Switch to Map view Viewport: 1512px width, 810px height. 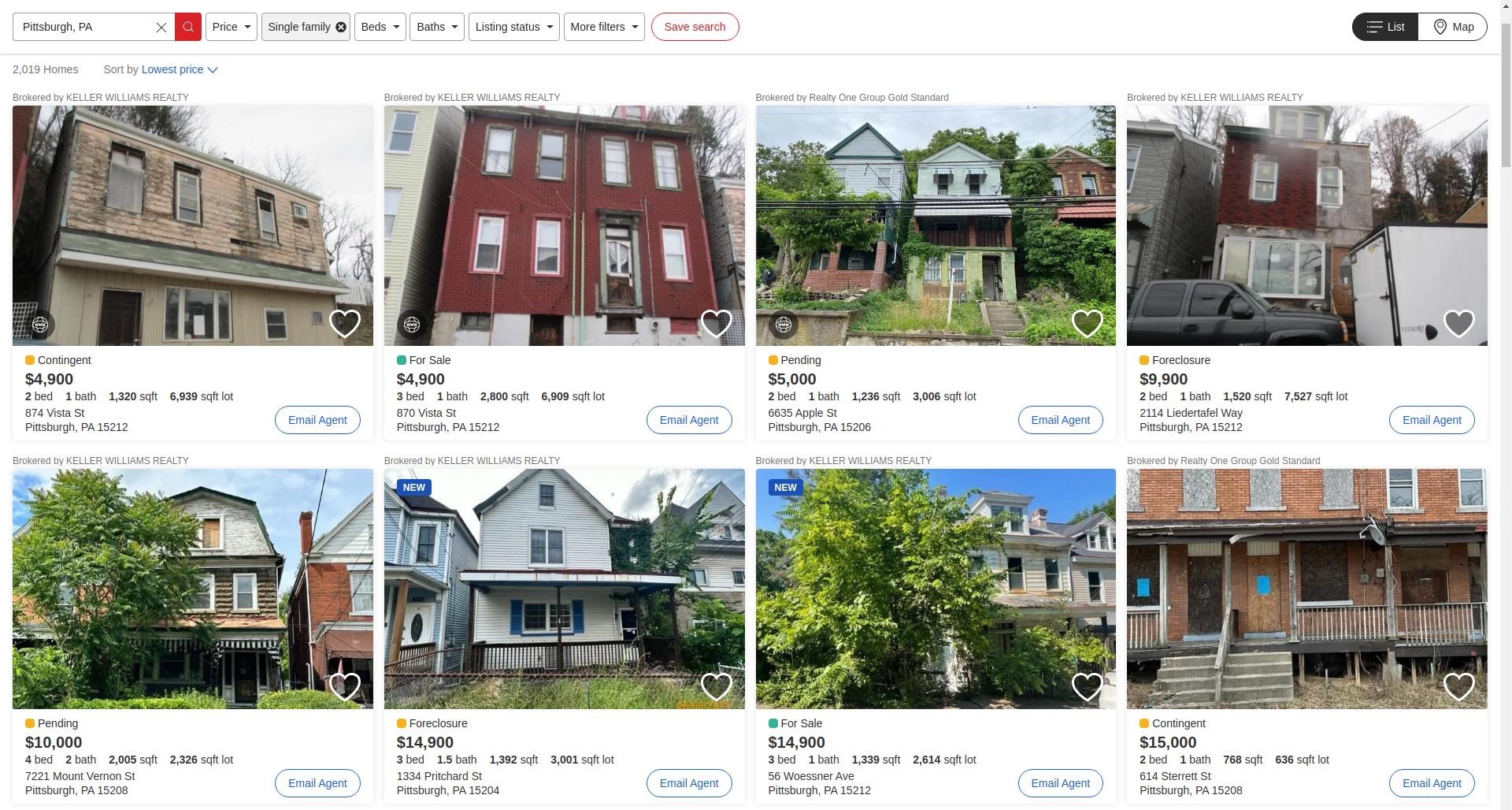point(1452,27)
